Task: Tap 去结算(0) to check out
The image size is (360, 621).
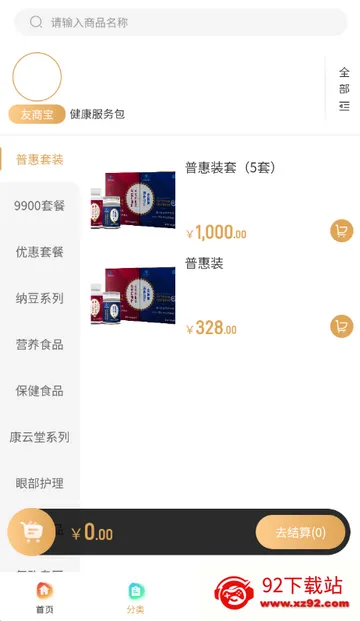Action: point(300,532)
